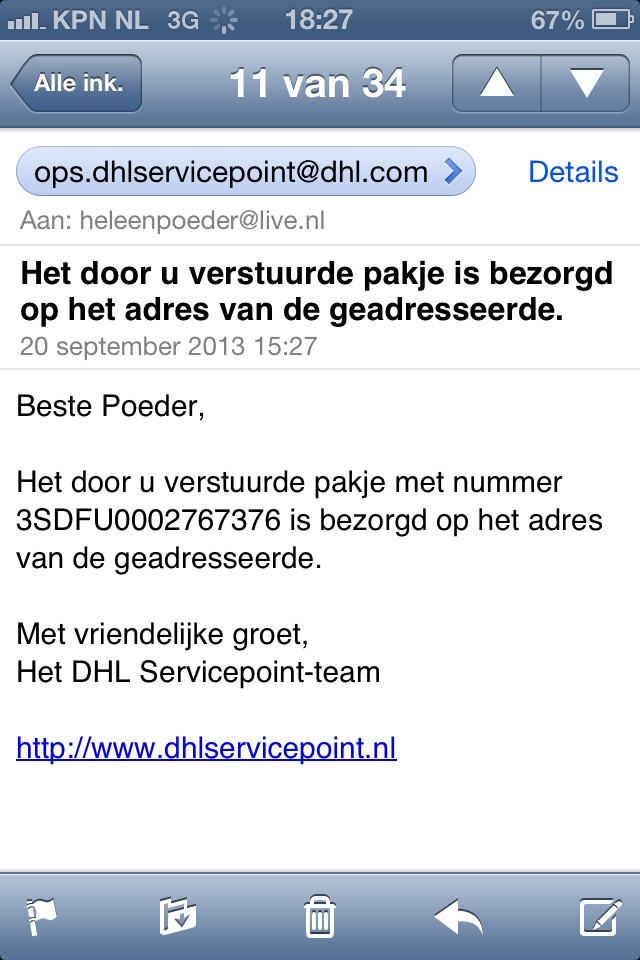
Task: Open the dhlservicepoint.nl link
Action: (206, 748)
